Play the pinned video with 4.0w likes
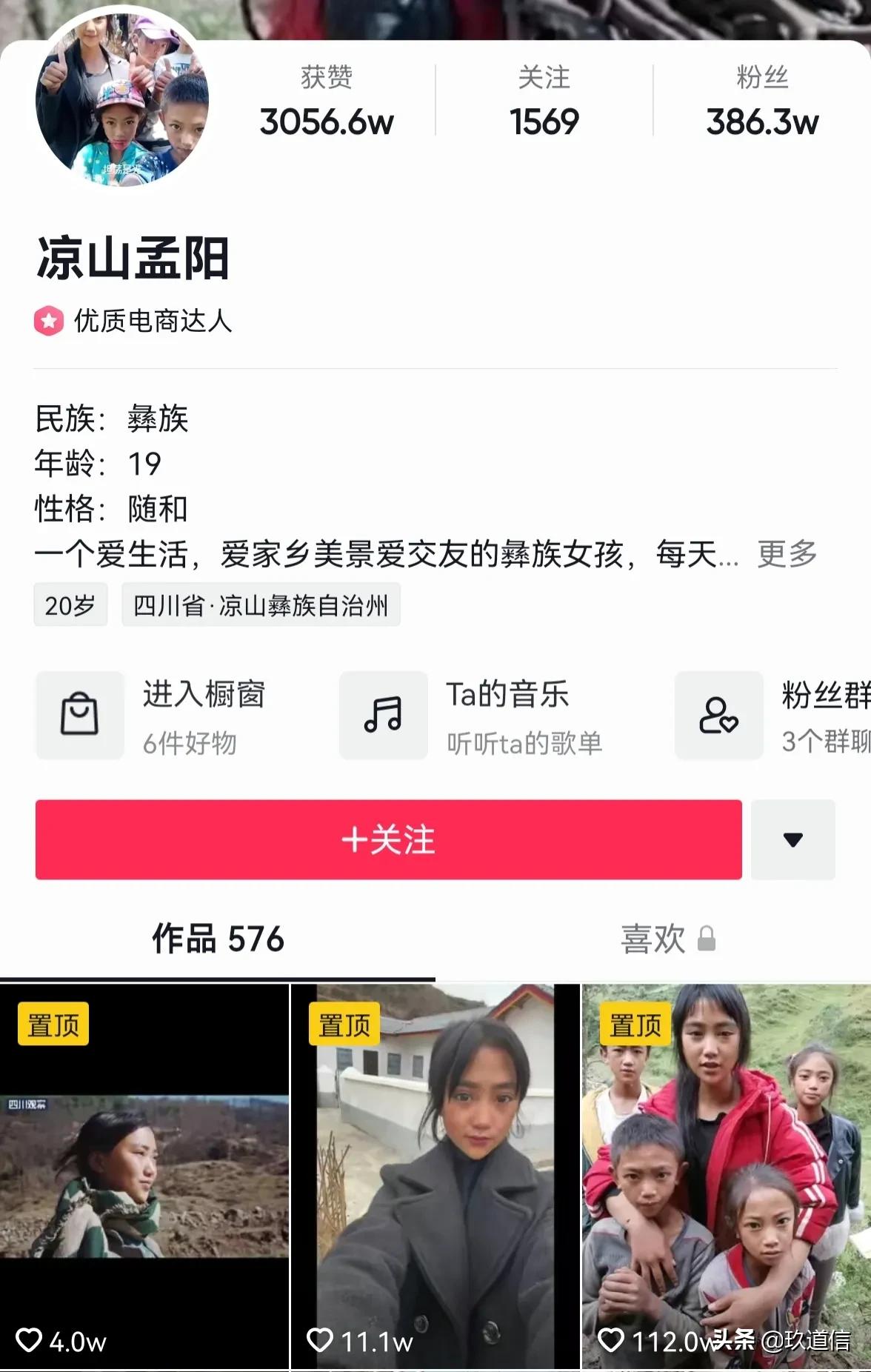Image resolution: width=871 pixels, height=1372 pixels. tap(144, 1176)
